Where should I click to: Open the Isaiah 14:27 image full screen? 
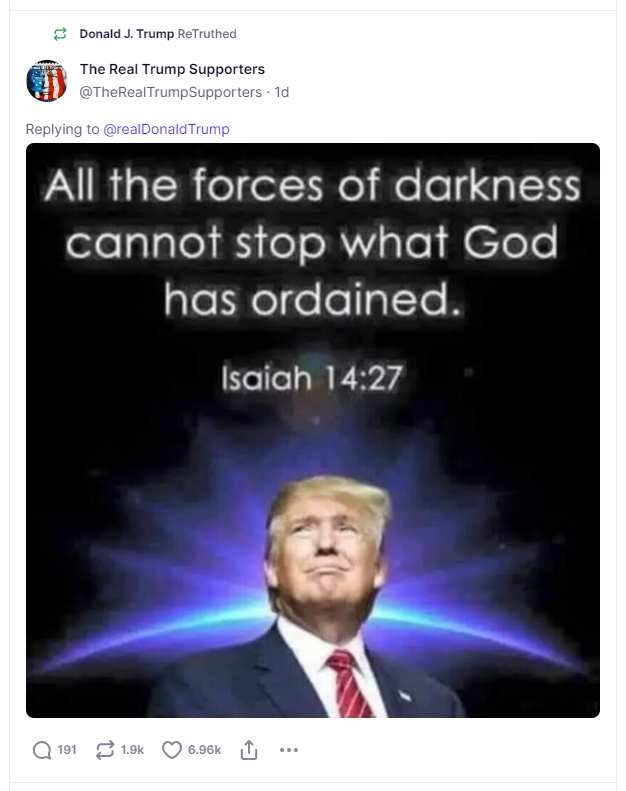pos(312,430)
